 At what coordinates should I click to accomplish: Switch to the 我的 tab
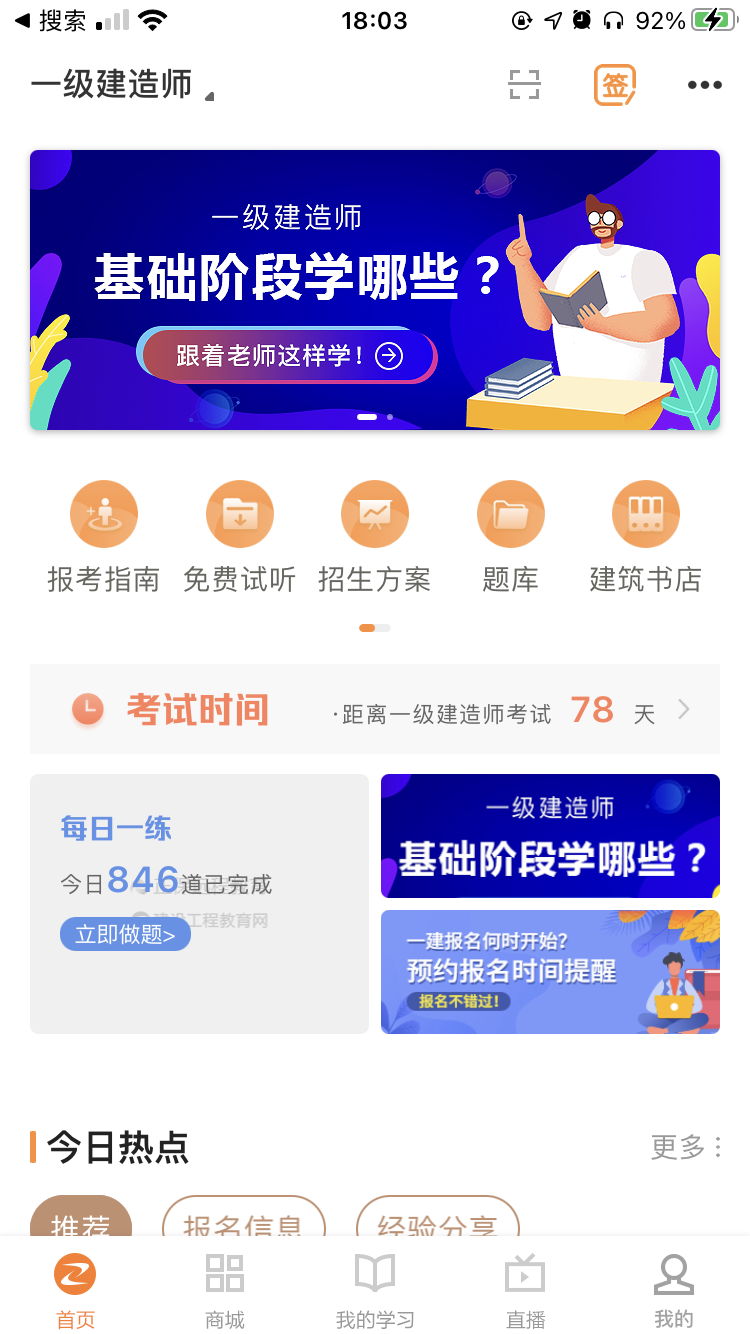coord(674,1290)
